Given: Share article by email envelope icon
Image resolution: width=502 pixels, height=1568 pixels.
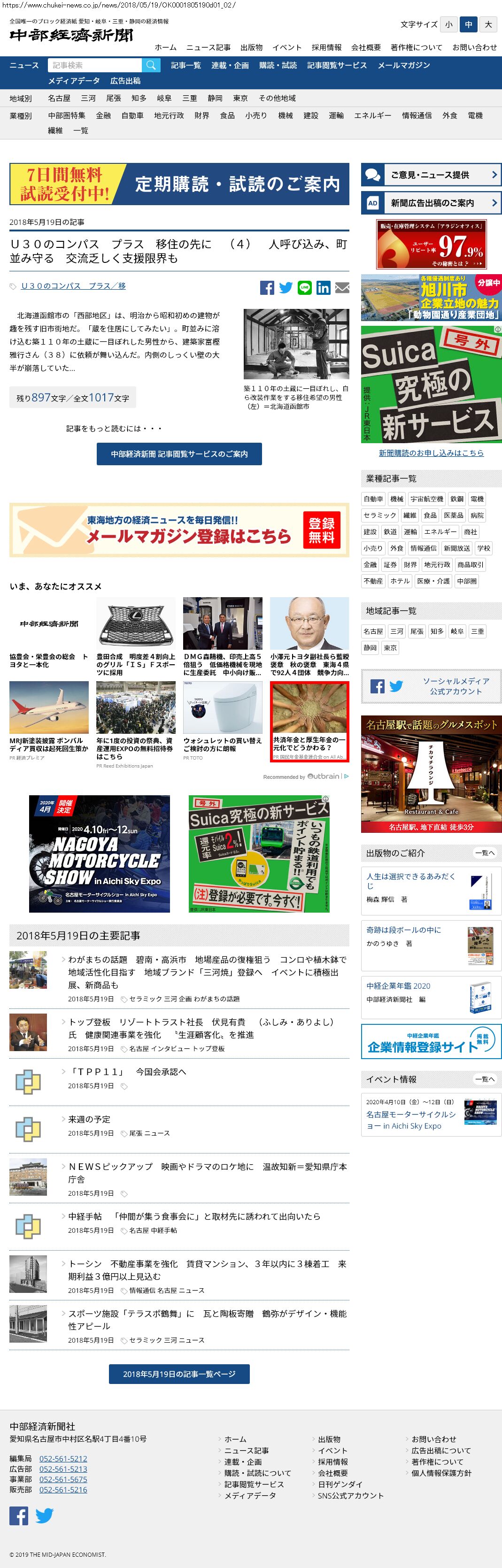Looking at the screenshot, I should [x=342, y=288].
